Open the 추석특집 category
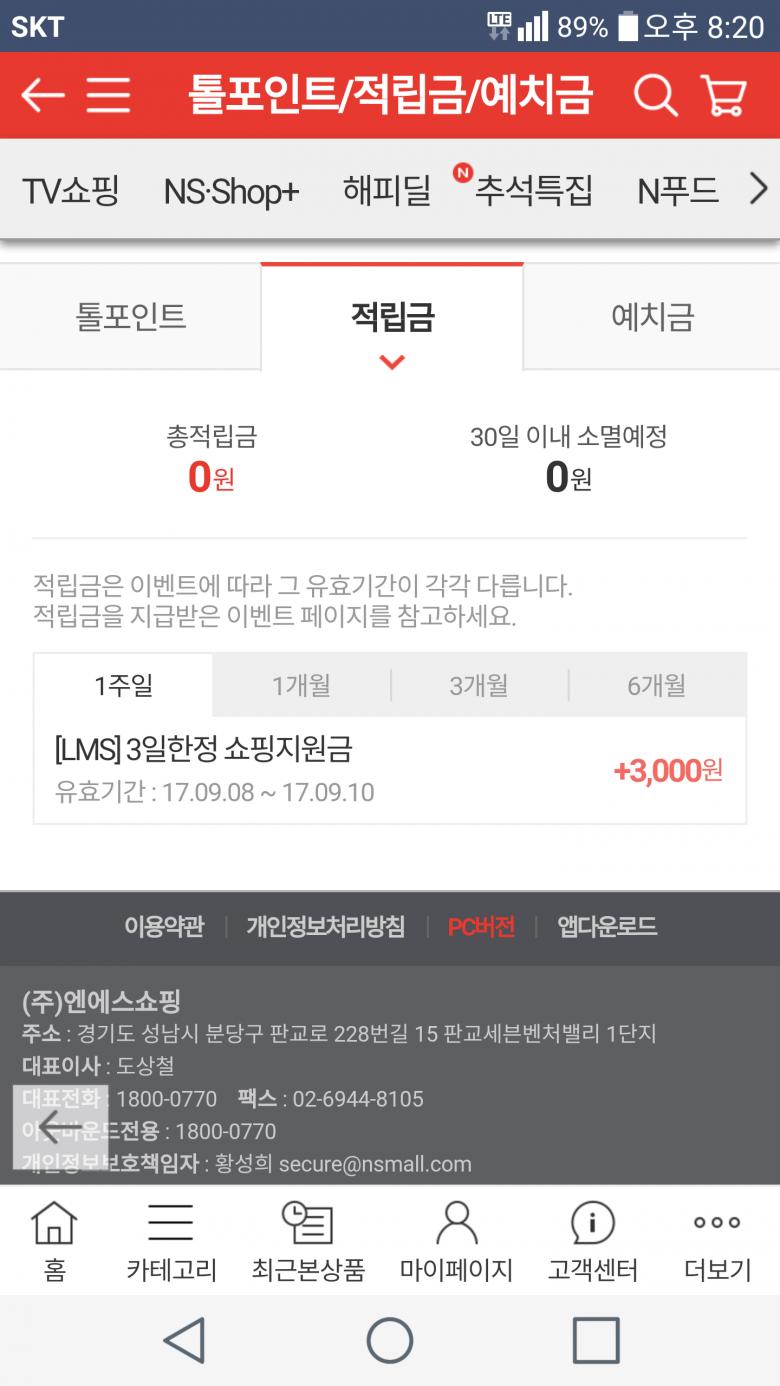780x1386 pixels. point(532,190)
